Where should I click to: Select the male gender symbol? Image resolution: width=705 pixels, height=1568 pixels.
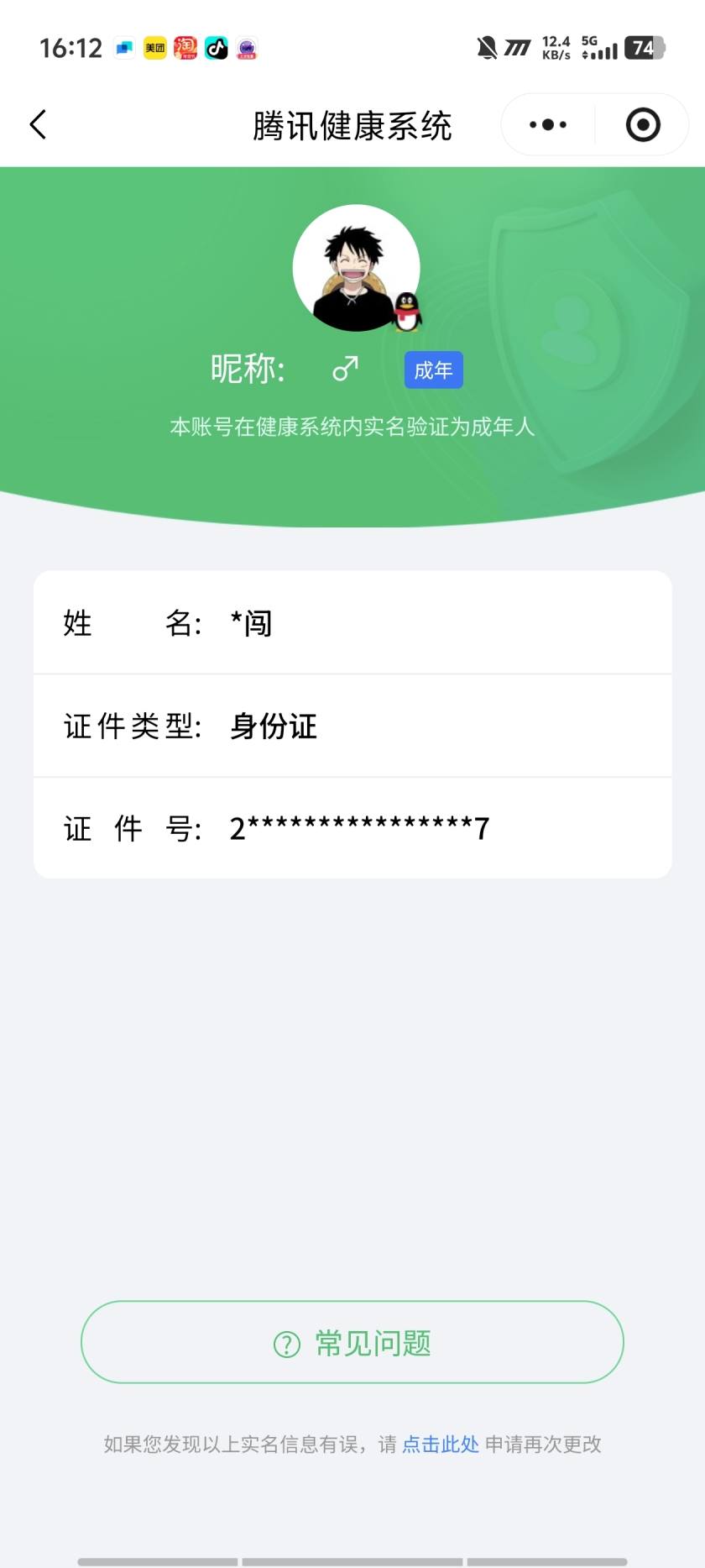[x=347, y=368]
